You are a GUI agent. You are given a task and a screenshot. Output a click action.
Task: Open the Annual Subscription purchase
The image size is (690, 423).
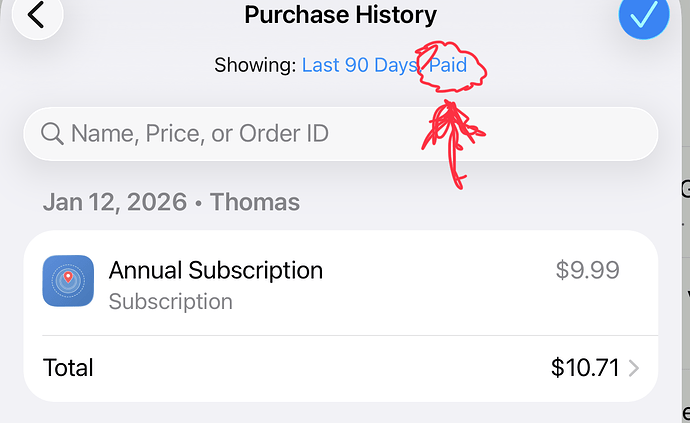[340, 284]
